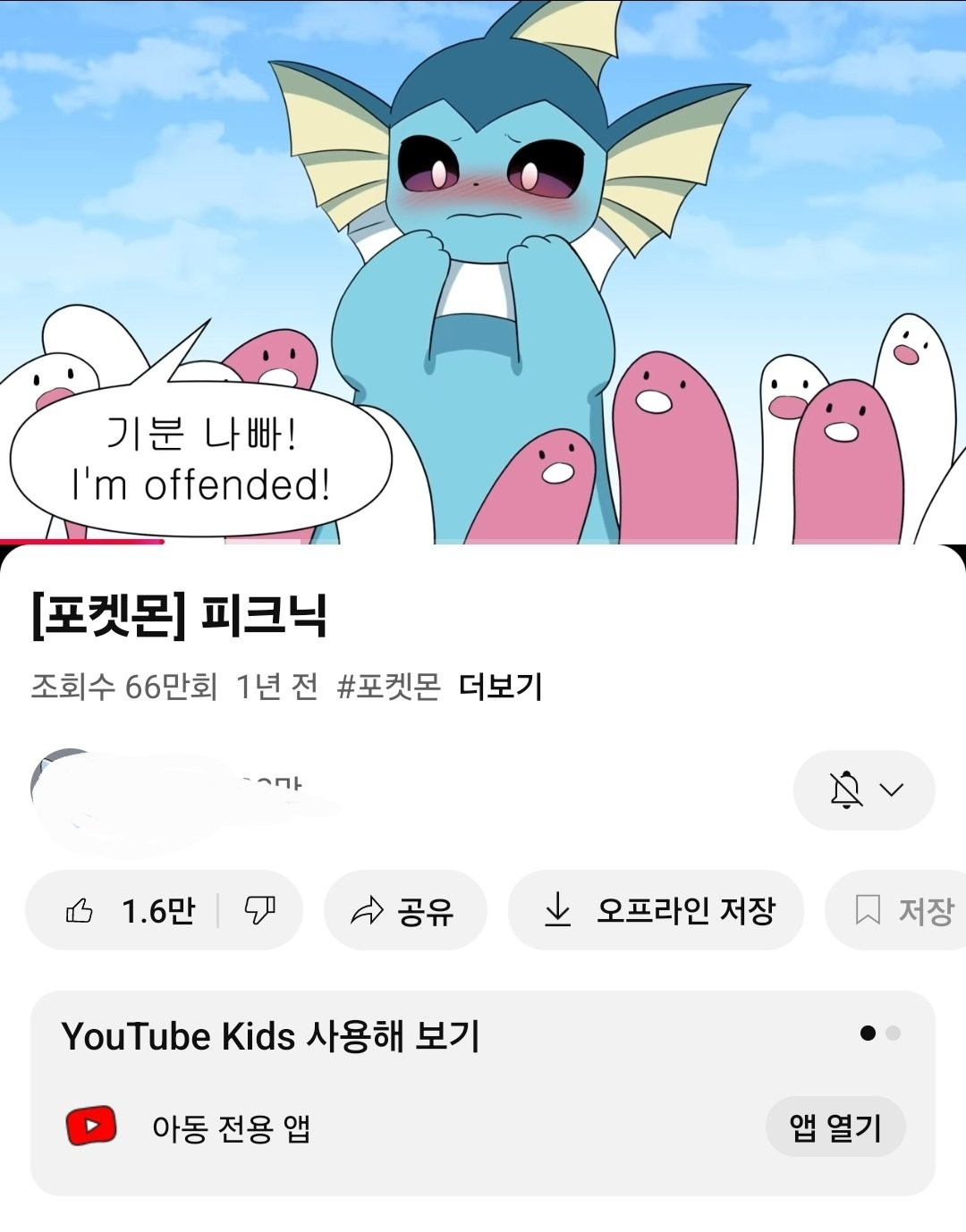
Task: Tap the video player area
Action: pos(483,268)
